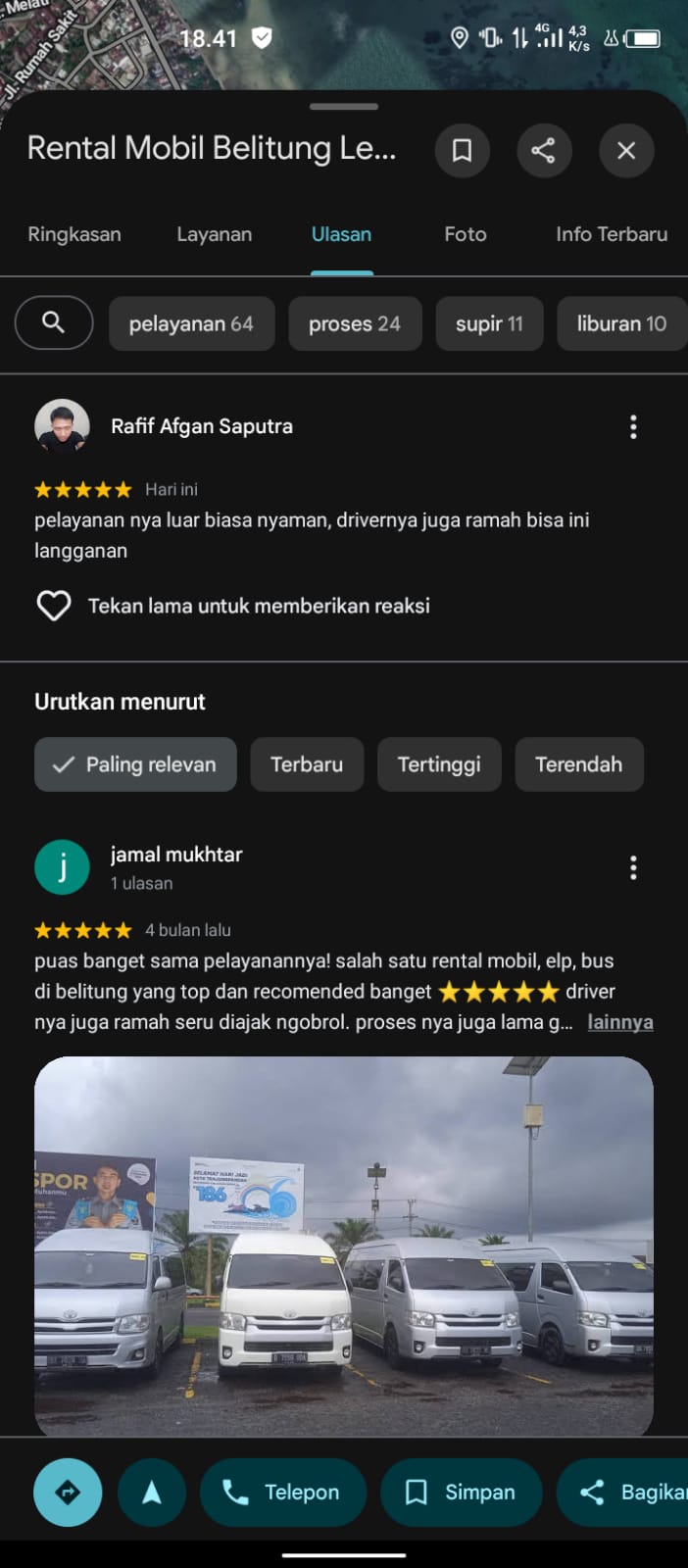Sort reviews by Terbaru
Viewport: 688px width, 1568px height.
tap(307, 764)
